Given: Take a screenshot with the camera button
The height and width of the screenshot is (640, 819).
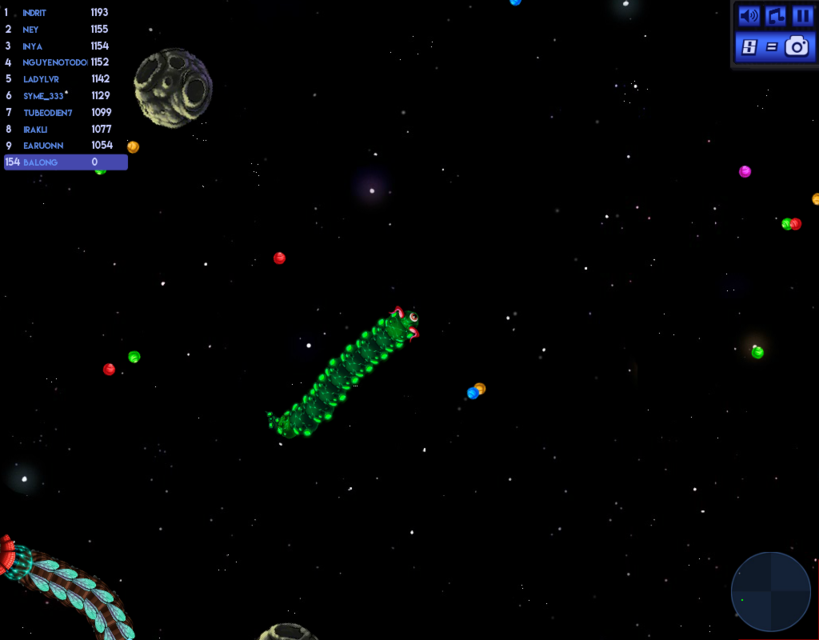Looking at the screenshot, I should click(x=796, y=46).
